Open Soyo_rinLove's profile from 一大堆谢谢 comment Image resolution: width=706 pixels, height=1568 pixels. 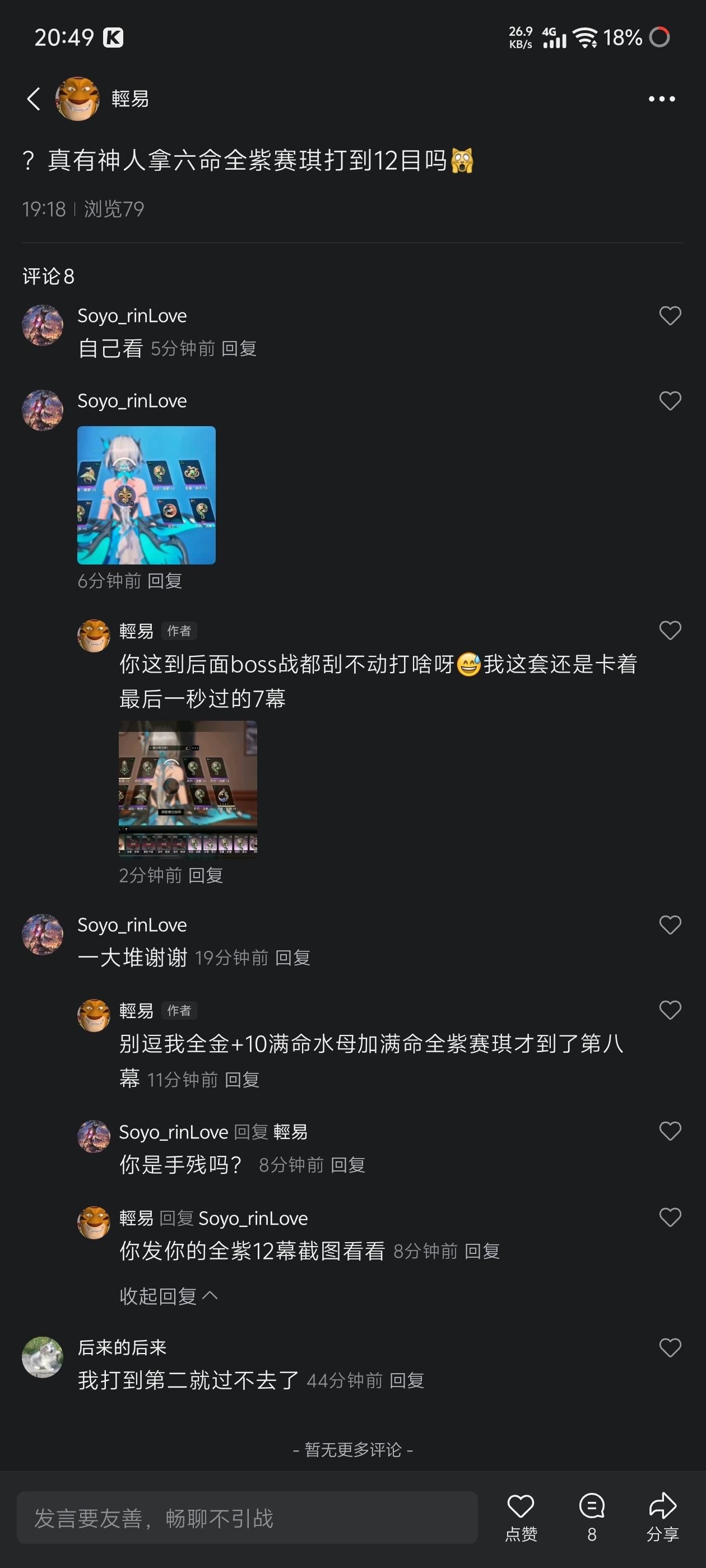tap(43, 934)
